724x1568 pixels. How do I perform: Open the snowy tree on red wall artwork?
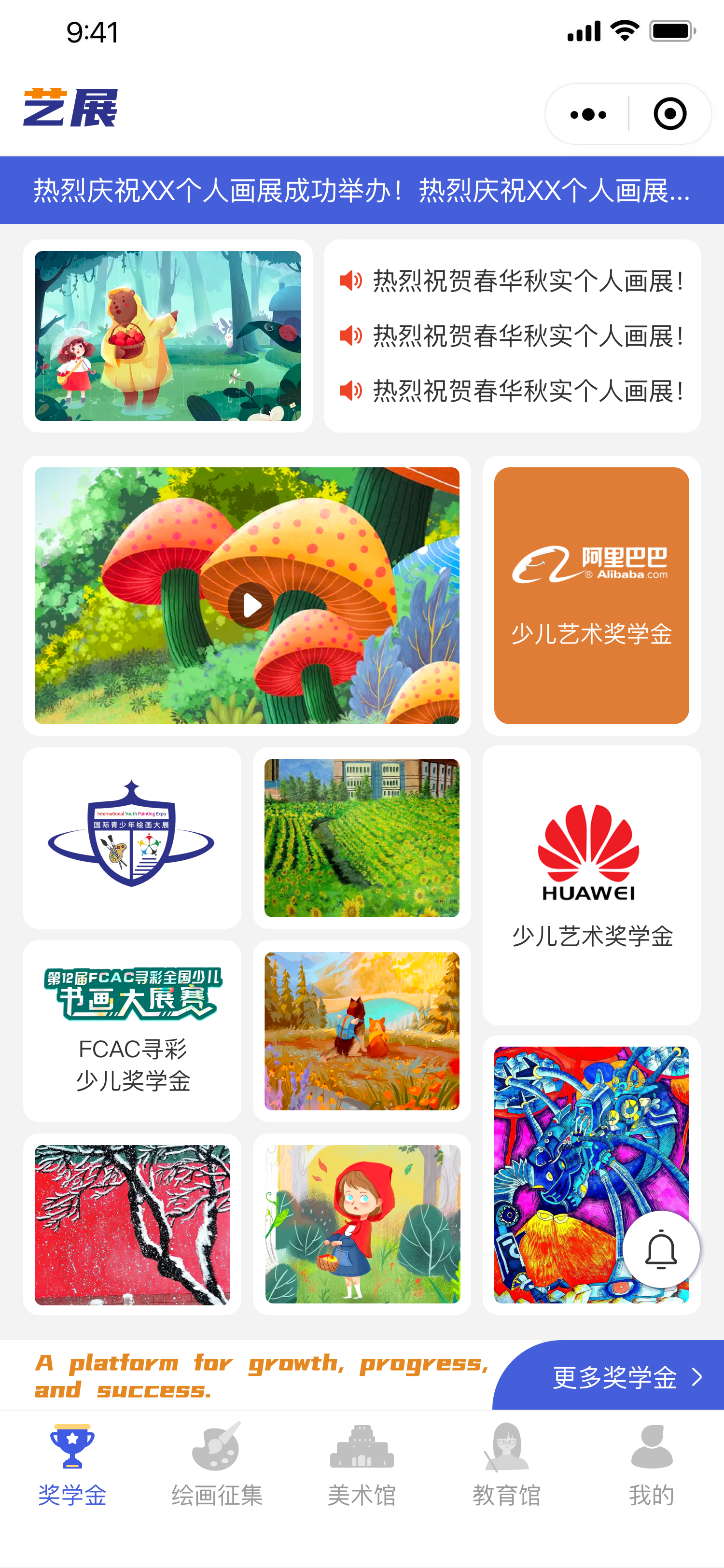point(132,1225)
